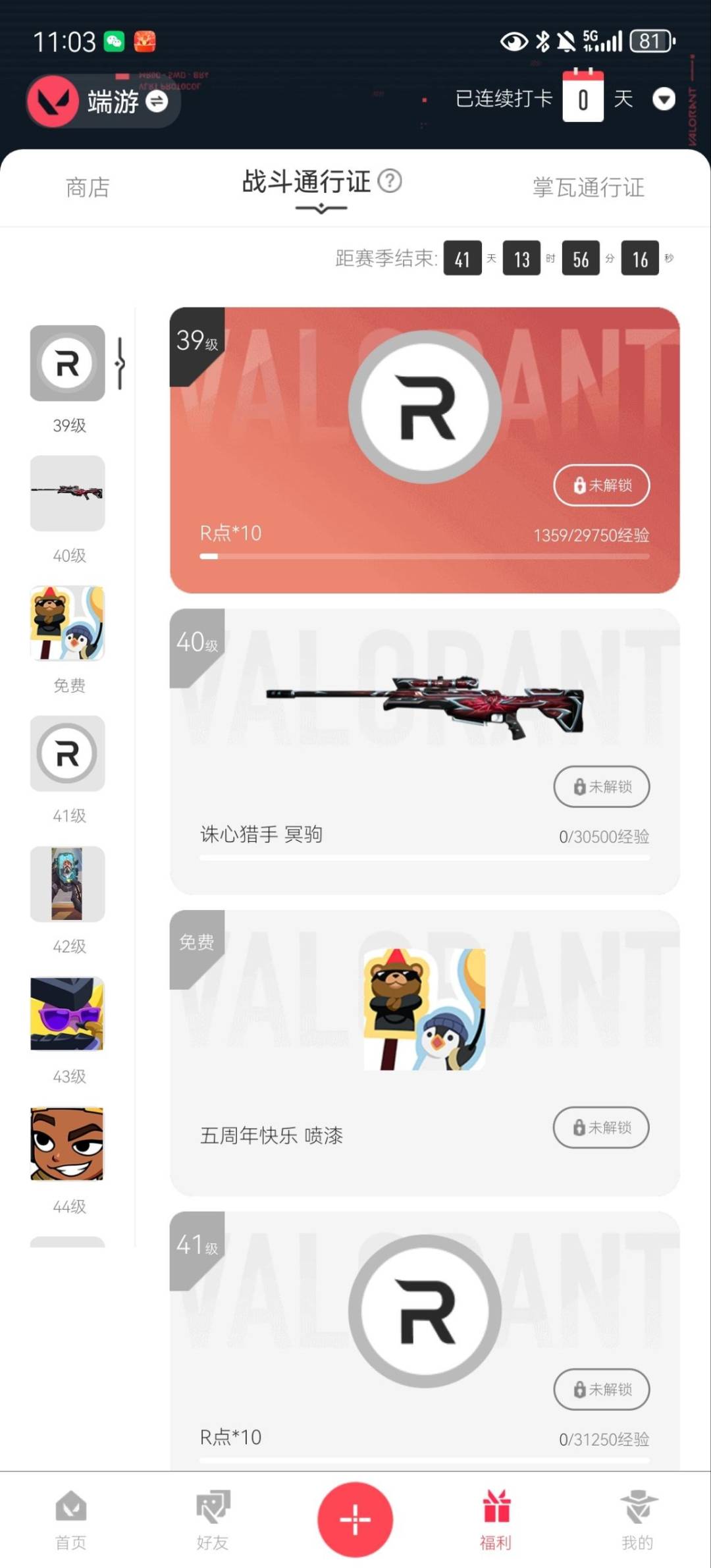Image resolution: width=711 pixels, height=1568 pixels.
Task: Select the 42级 player card thumbnail in sidebar
Action: click(x=66, y=884)
